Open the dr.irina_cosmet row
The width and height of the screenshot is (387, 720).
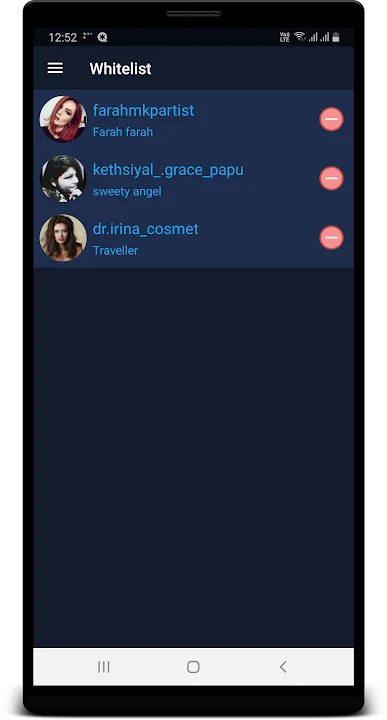(x=193, y=238)
